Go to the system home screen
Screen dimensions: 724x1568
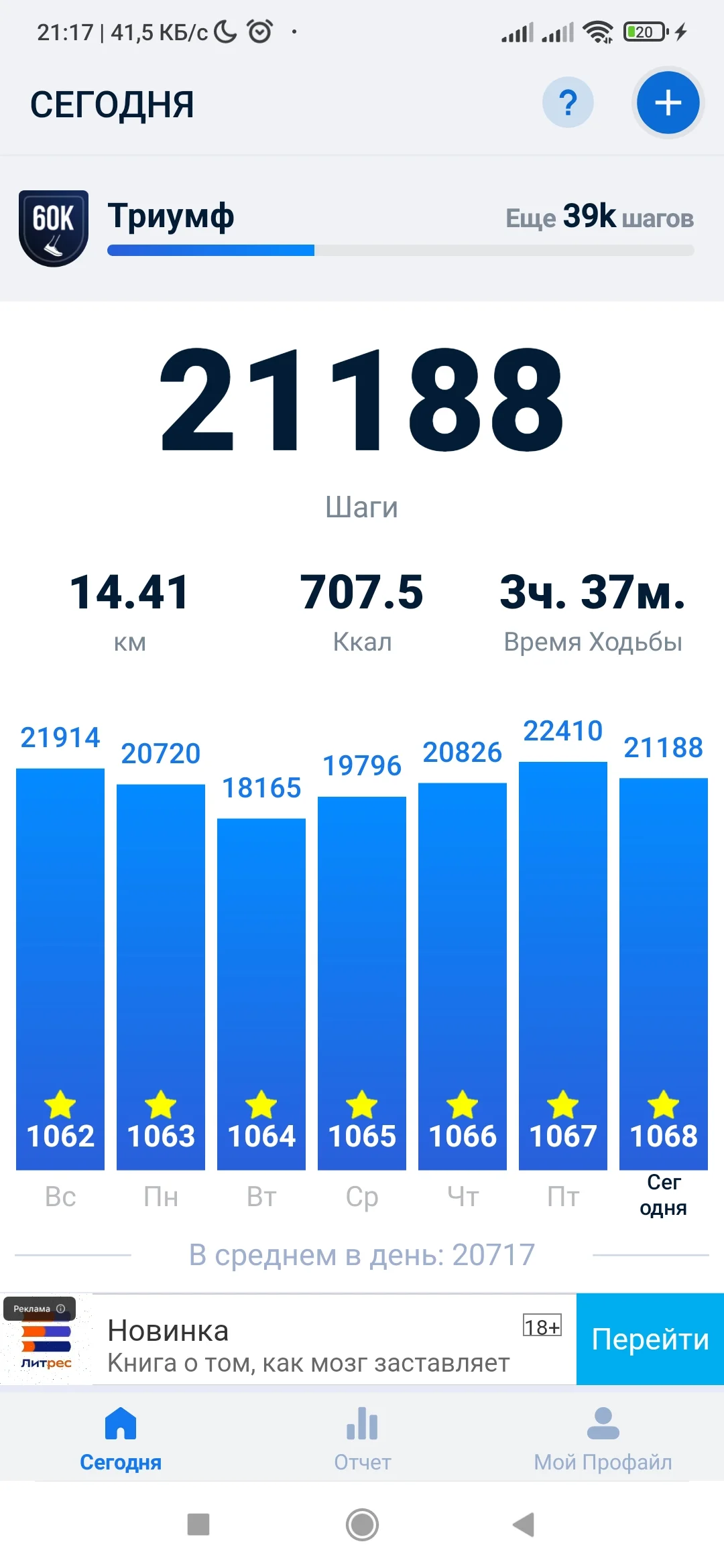click(x=362, y=1524)
